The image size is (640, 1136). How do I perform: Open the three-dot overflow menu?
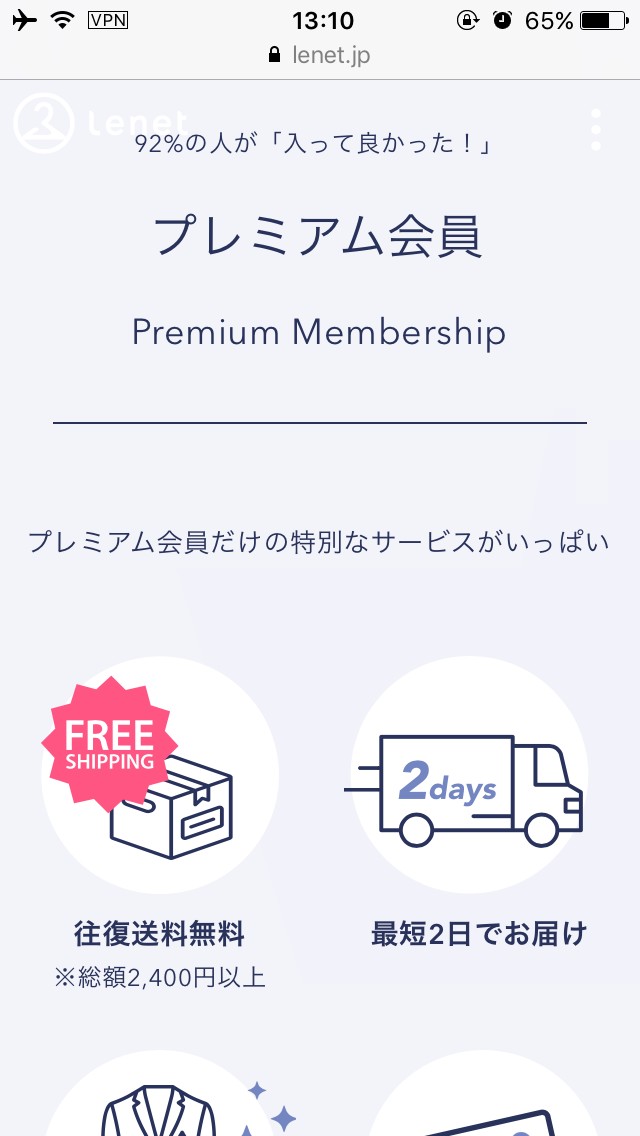coord(596,130)
